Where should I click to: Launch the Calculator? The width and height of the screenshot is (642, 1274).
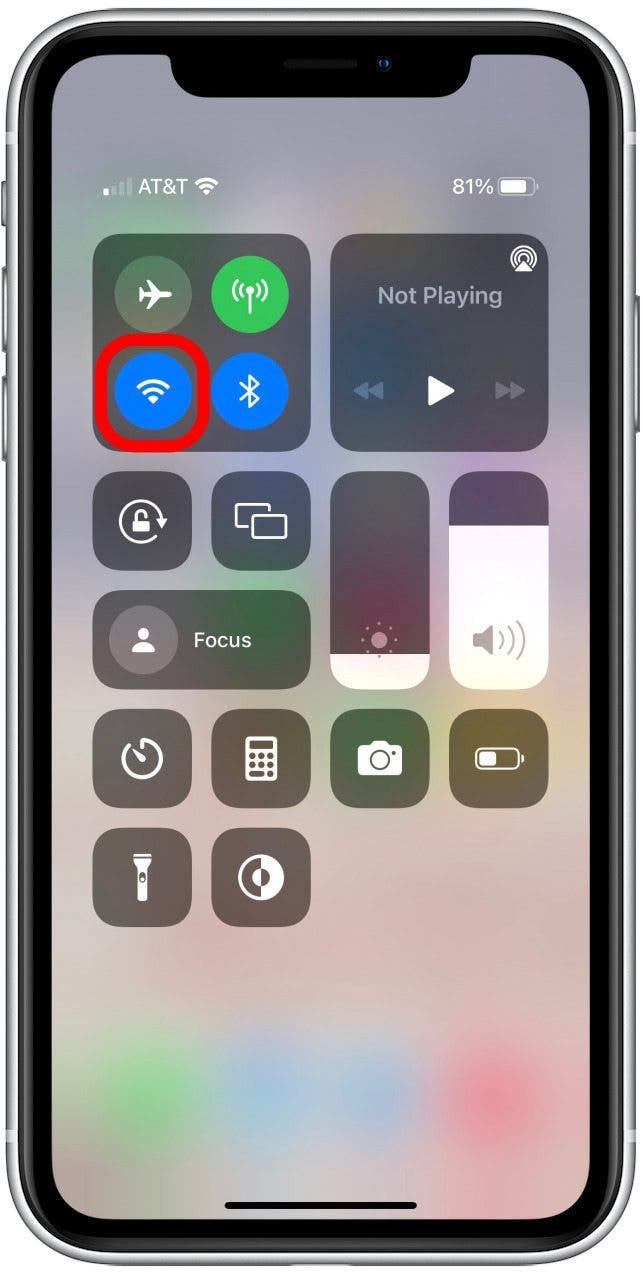click(x=261, y=759)
